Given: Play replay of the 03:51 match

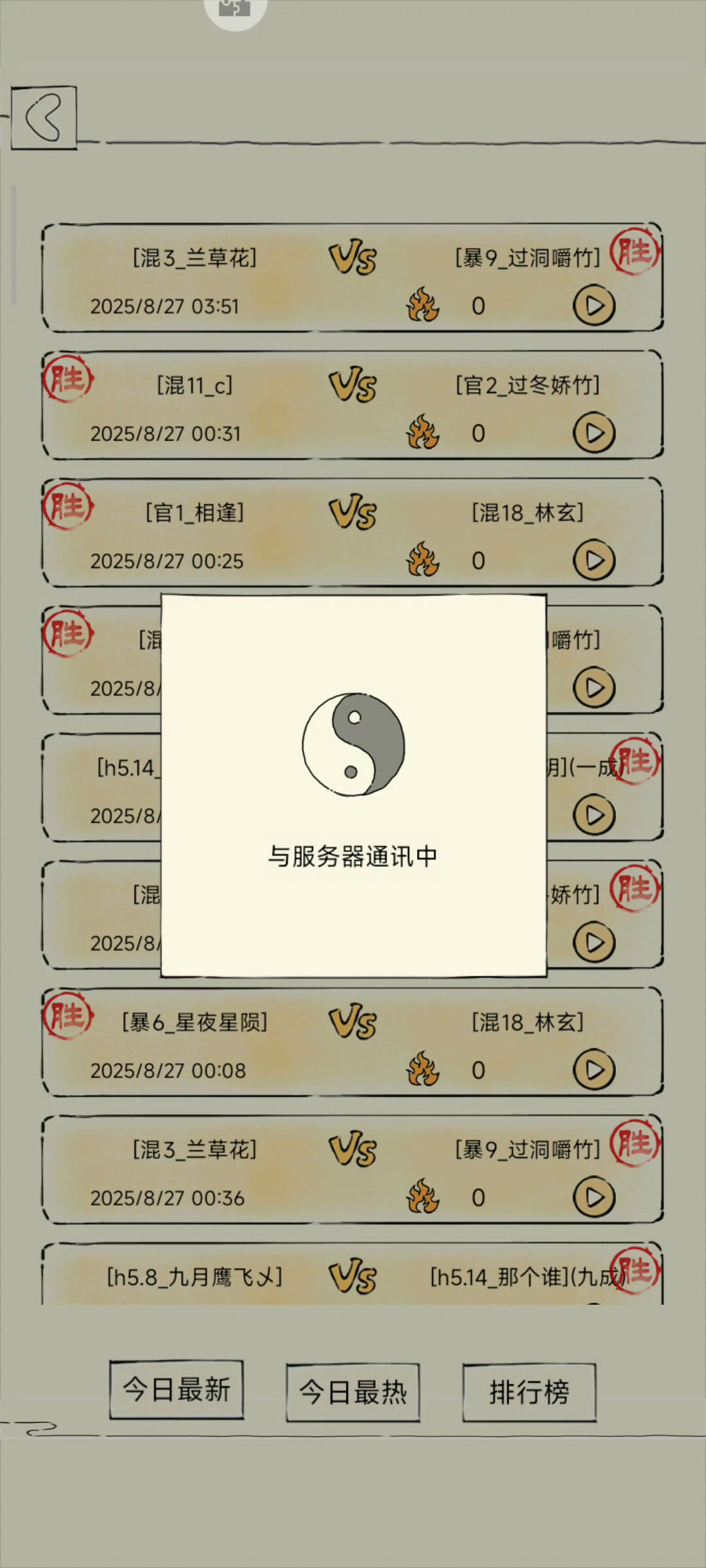Looking at the screenshot, I should (594, 306).
